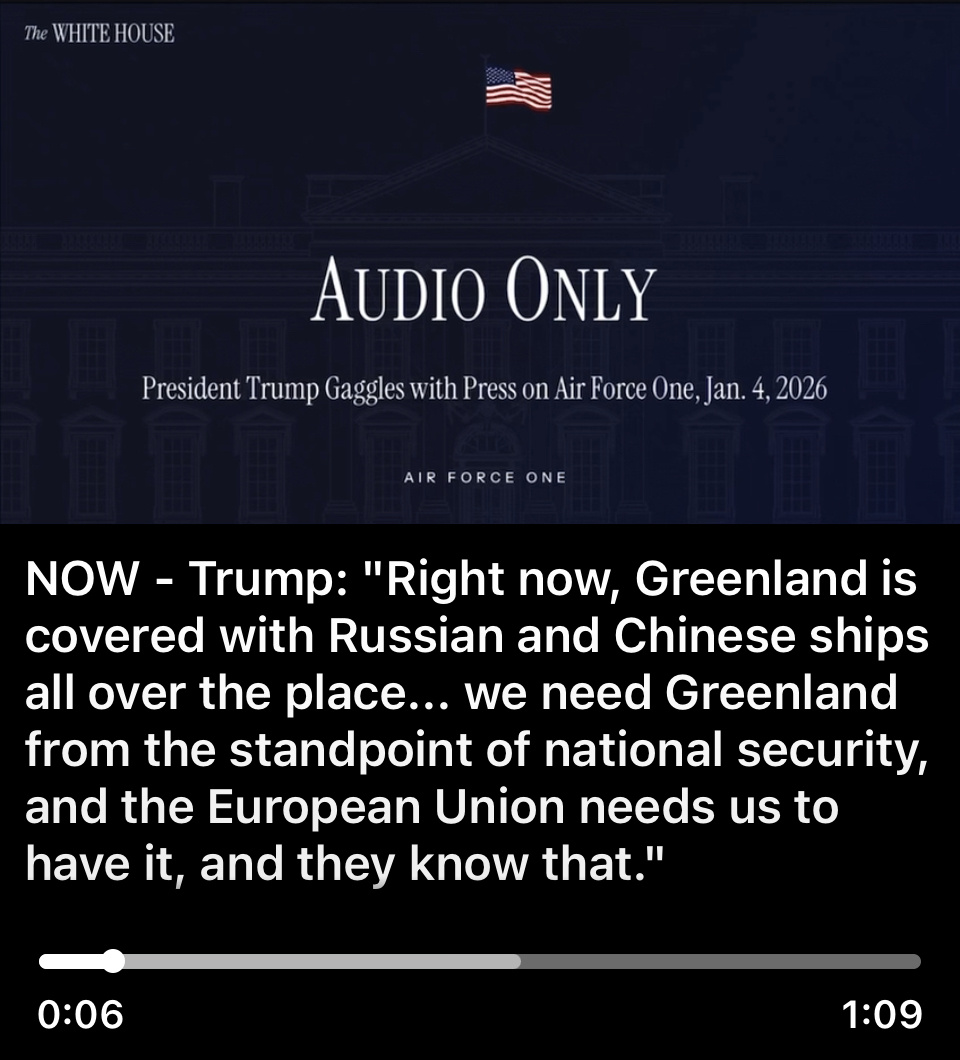Tap the Audio Only video frame

click(x=480, y=262)
